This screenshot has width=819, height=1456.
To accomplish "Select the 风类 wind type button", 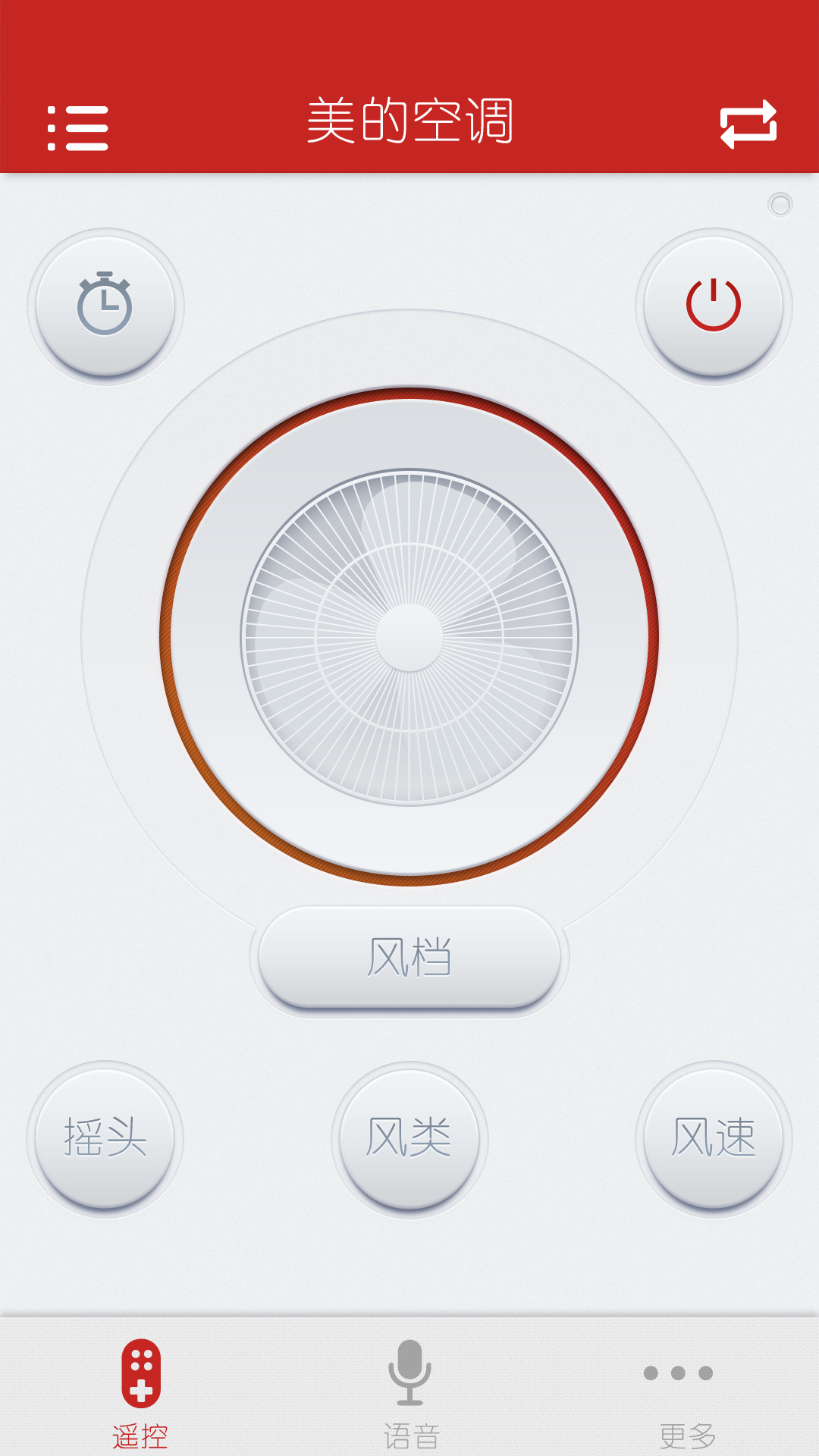I will [x=409, y=1138].
